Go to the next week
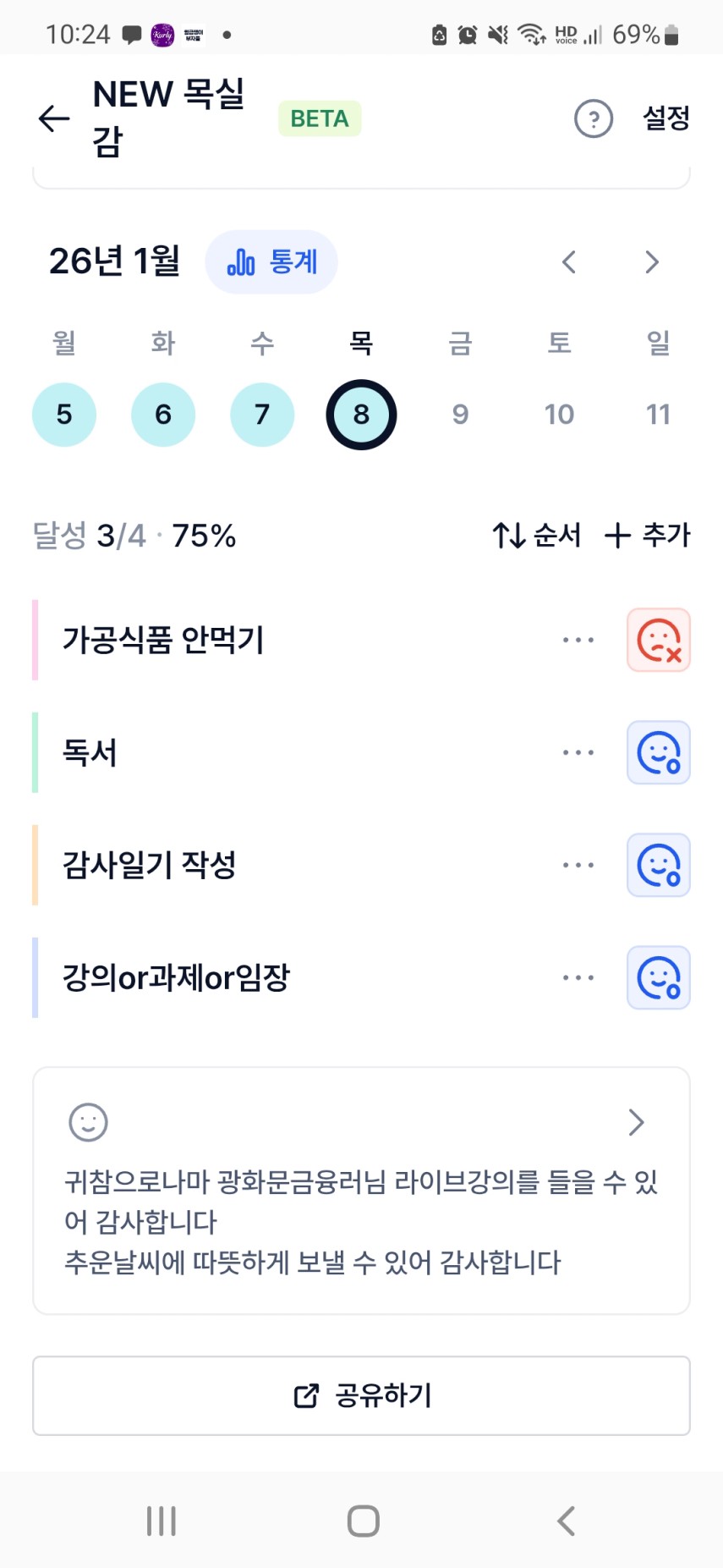 pos(651,262)
